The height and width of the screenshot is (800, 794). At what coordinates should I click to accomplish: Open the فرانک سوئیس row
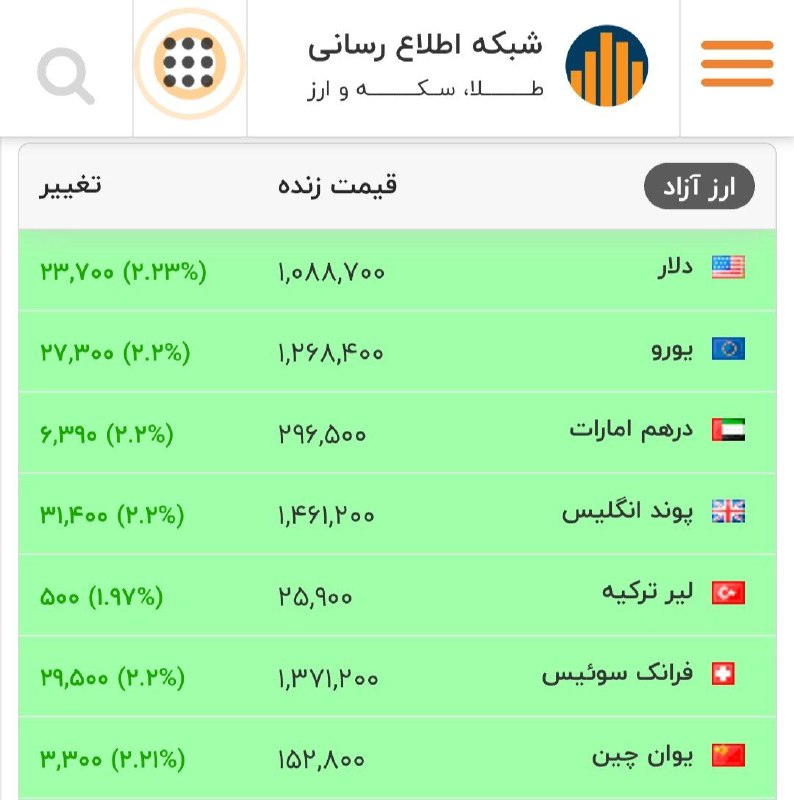click(x=397, y=677)
